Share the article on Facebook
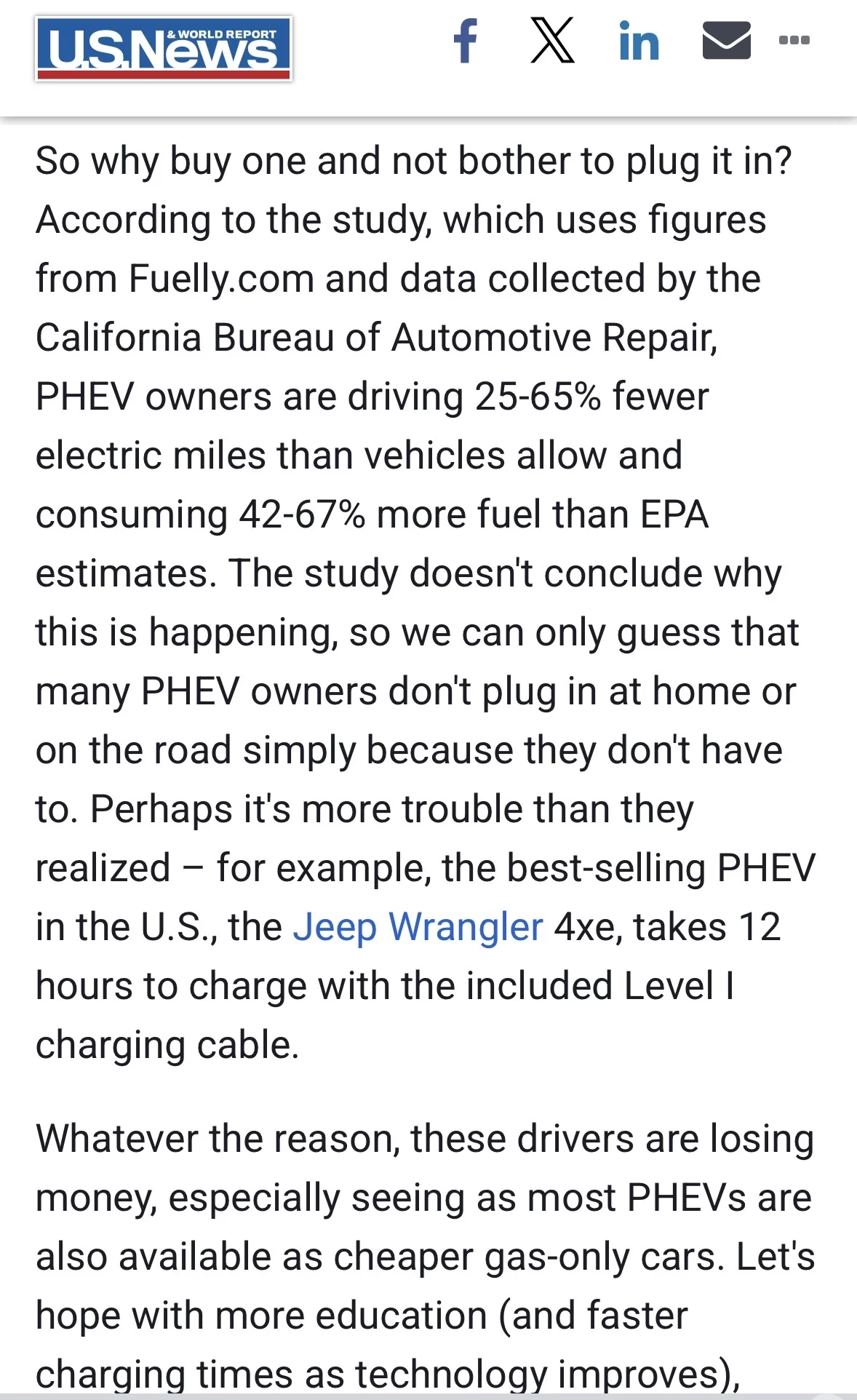The width and height of the screenshot is (857, 1400). pos(466,41)
